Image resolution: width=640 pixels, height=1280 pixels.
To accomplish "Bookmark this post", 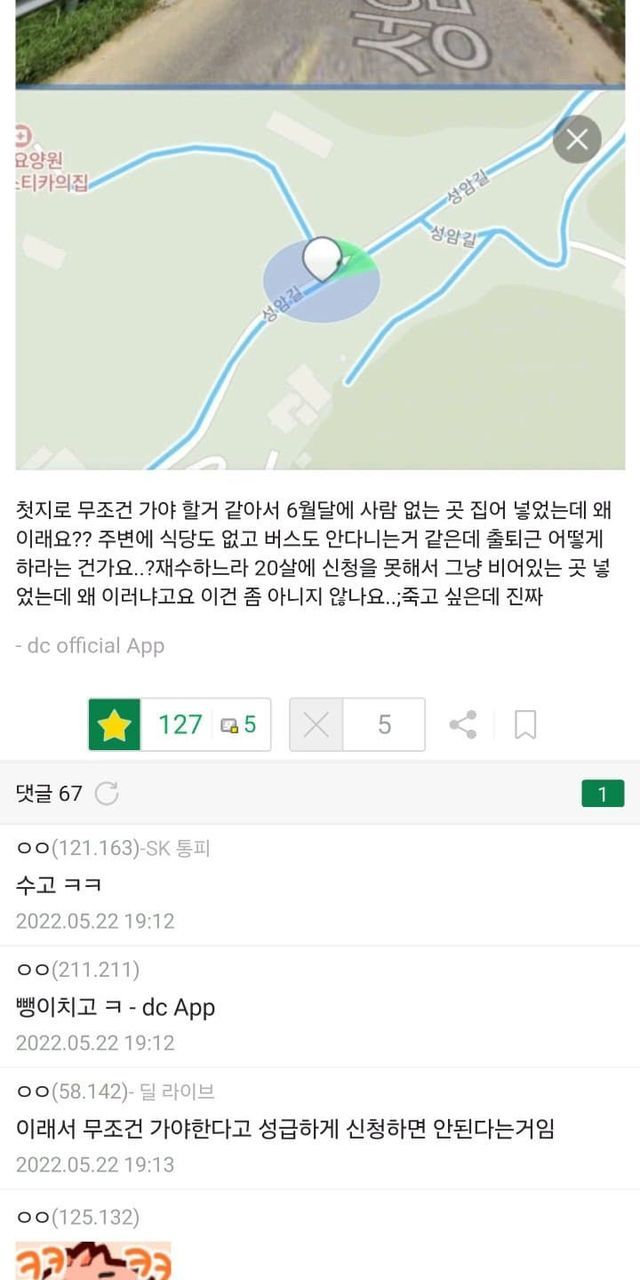I will (x=526, y=724).
